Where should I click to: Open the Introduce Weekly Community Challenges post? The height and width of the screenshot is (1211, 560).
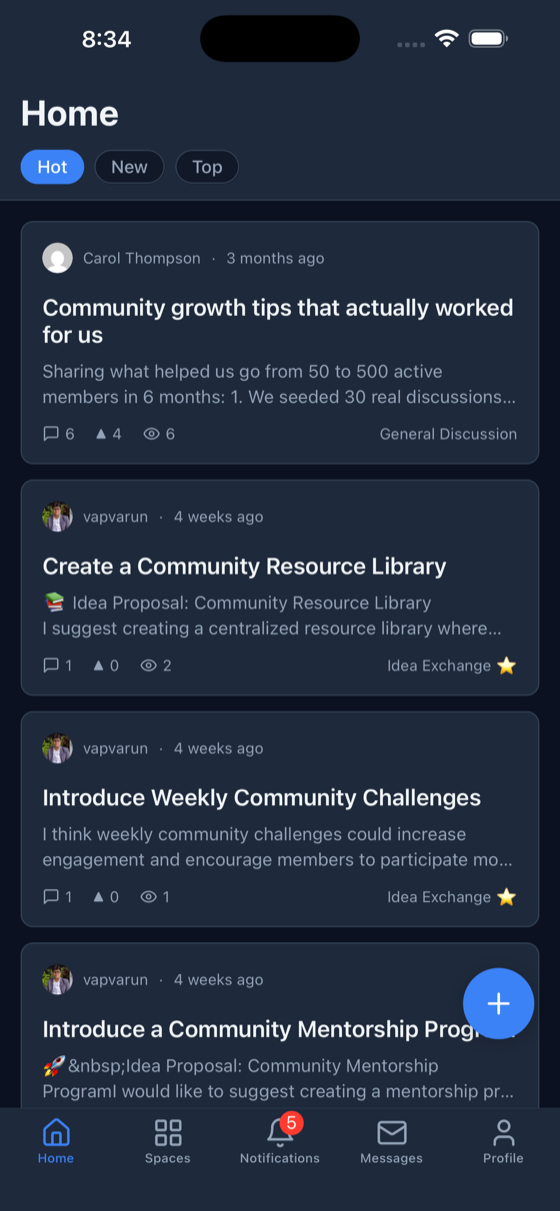pos(280,819)
